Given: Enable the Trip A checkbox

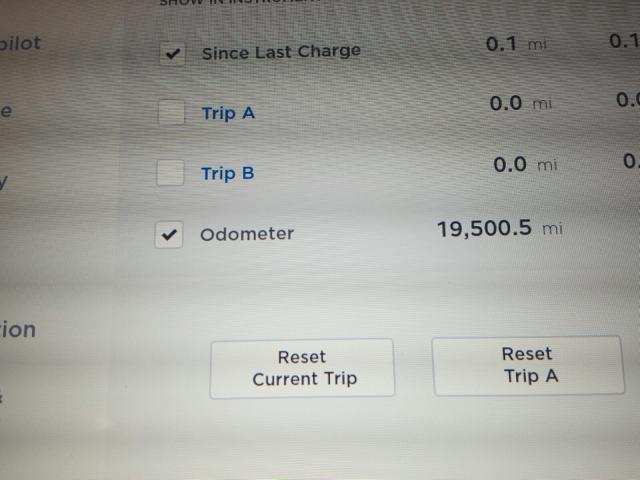Looking at the screenshot, I should click(172, 113).
